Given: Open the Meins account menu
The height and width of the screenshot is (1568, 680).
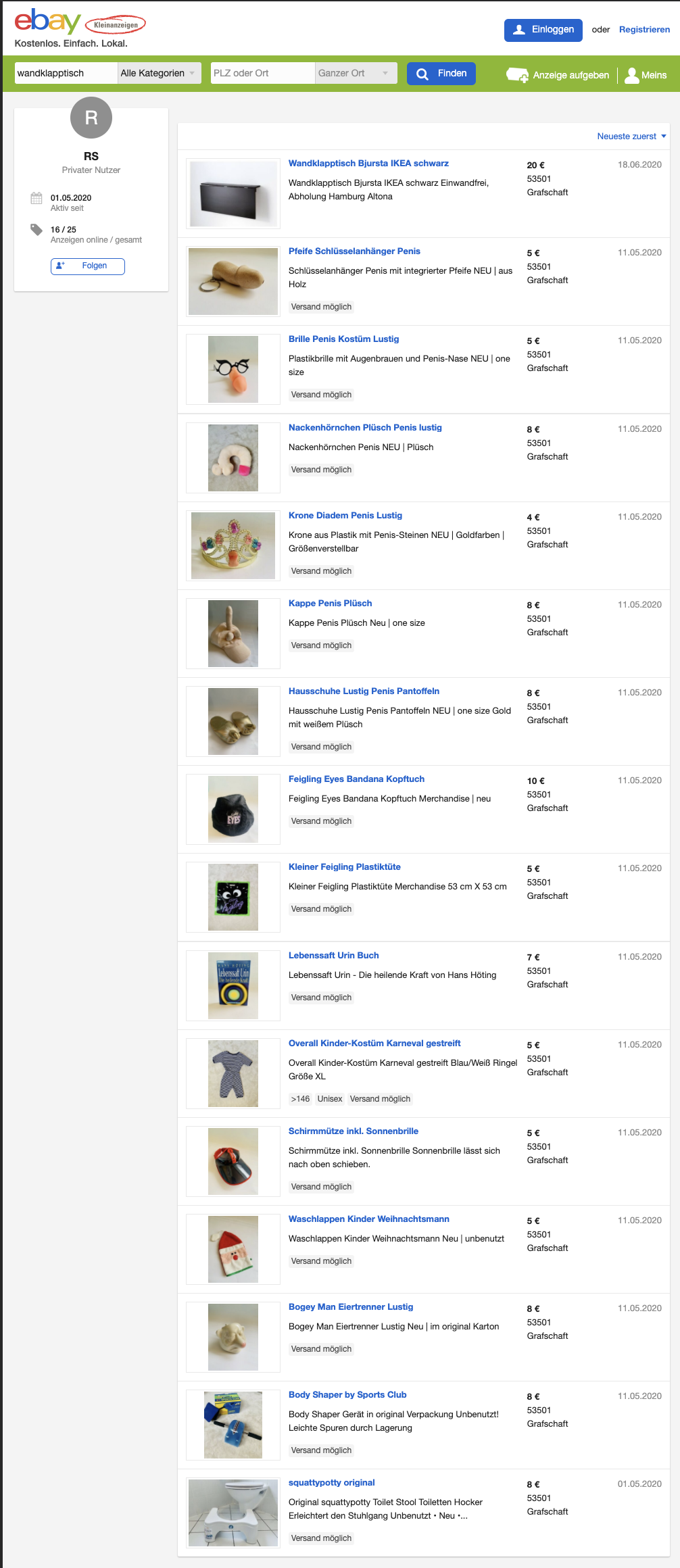Looking at the screenshot, I should (646, 75).
